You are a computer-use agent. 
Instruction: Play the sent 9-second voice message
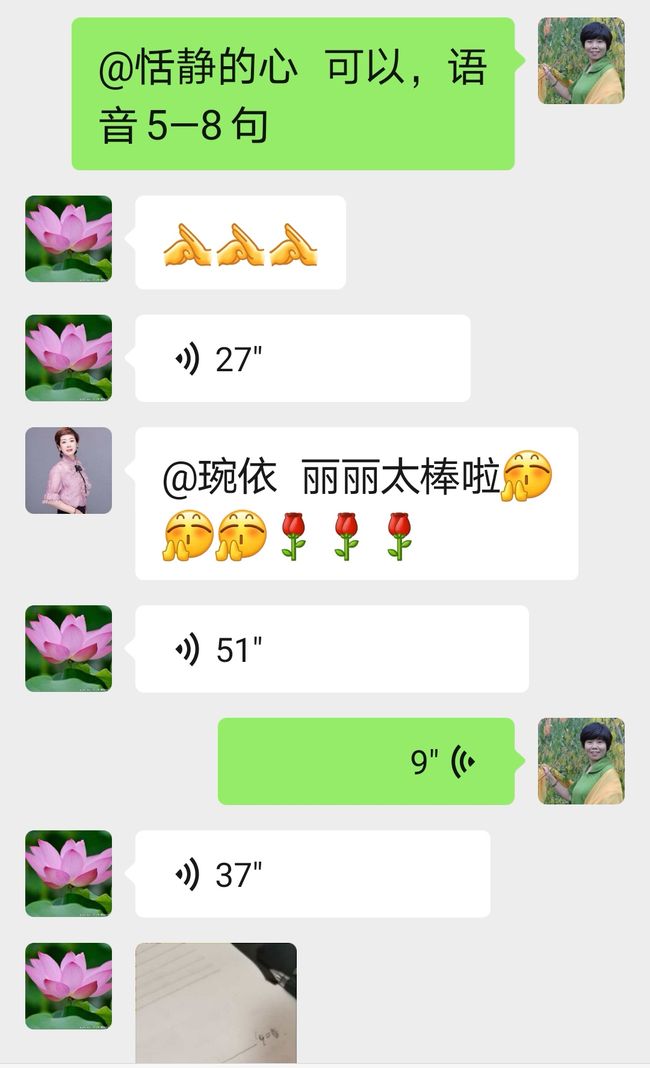coord(366,761)
